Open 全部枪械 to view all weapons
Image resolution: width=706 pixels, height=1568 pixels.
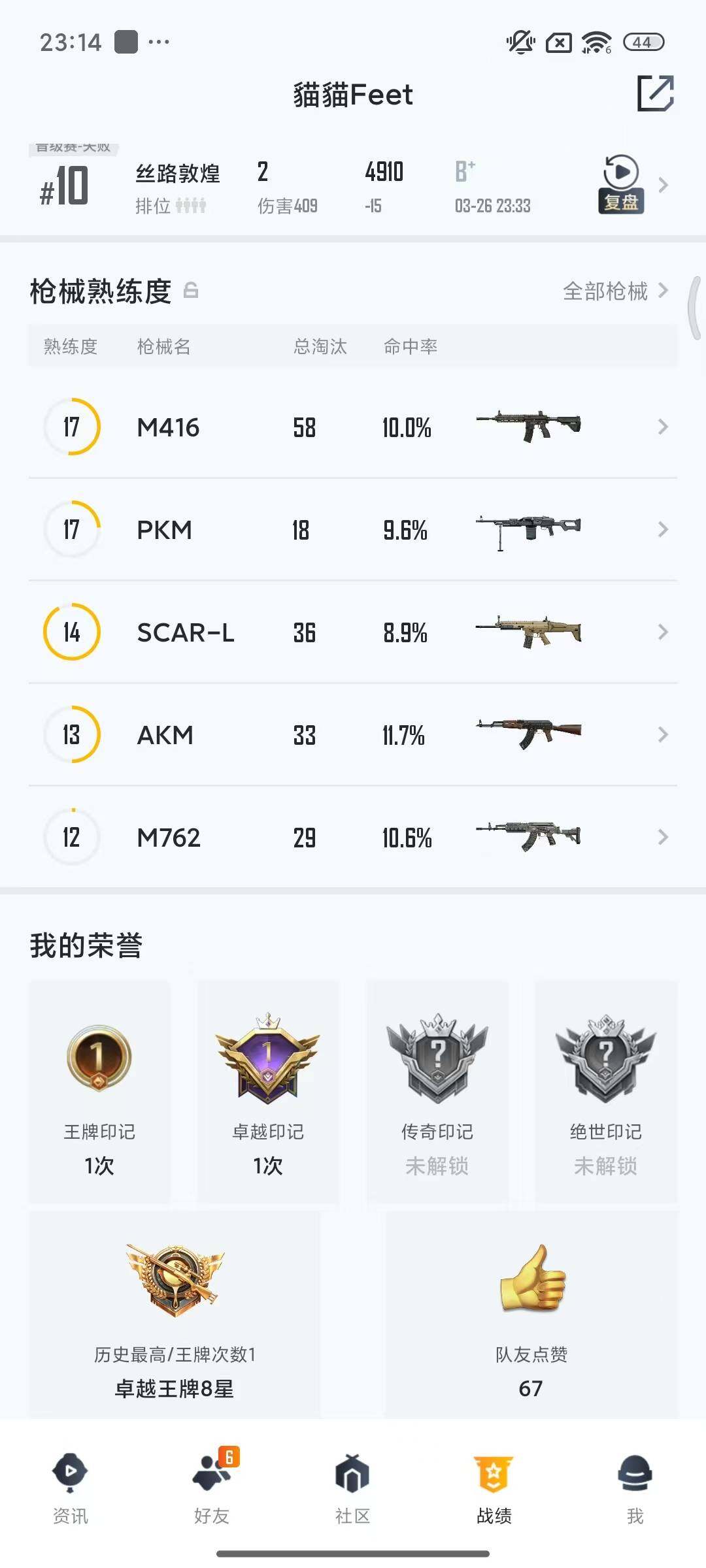(605, 292)
